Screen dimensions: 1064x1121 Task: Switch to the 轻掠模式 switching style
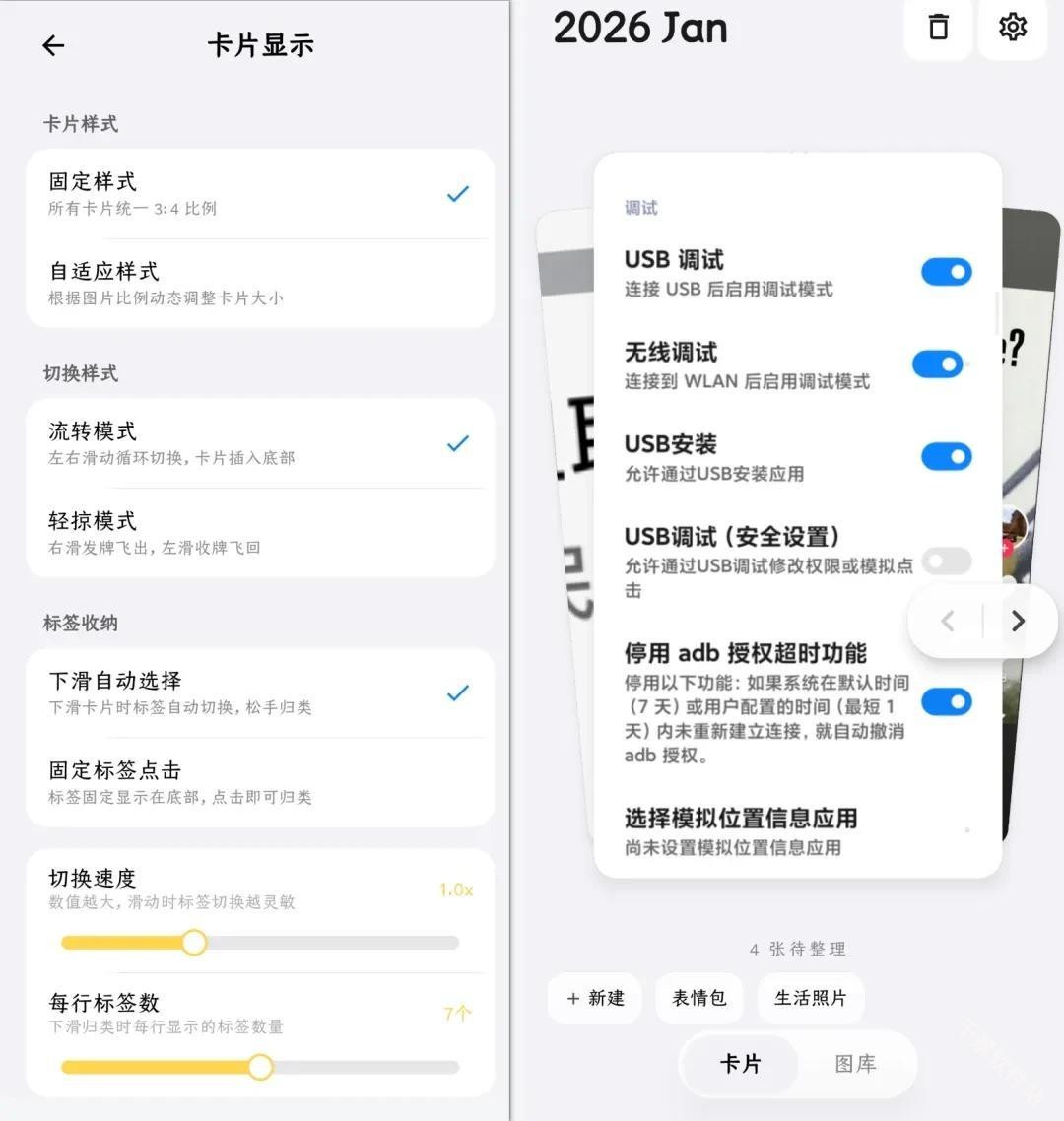(259, 532)
